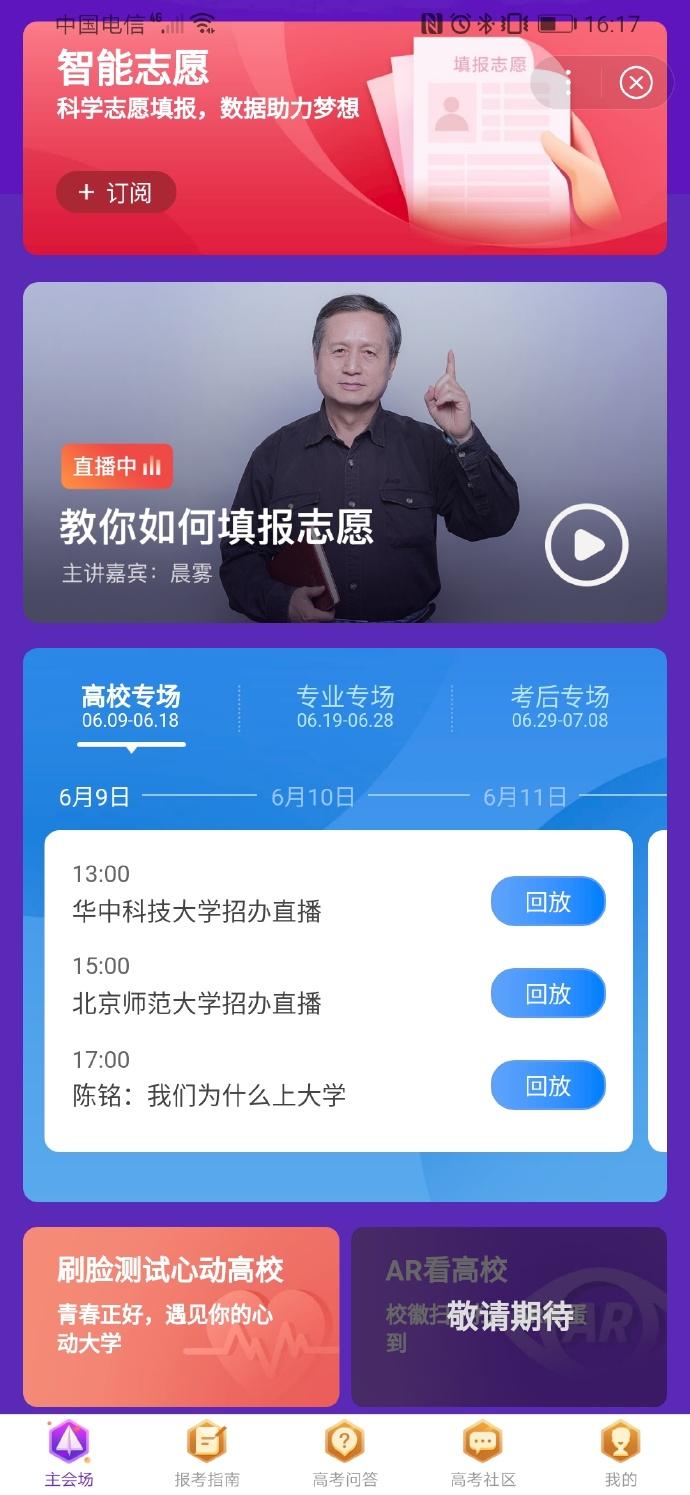Open the 刷脸测试心动高校 card
This screenshot has width=690, height=1495.
pos(181,1316)
